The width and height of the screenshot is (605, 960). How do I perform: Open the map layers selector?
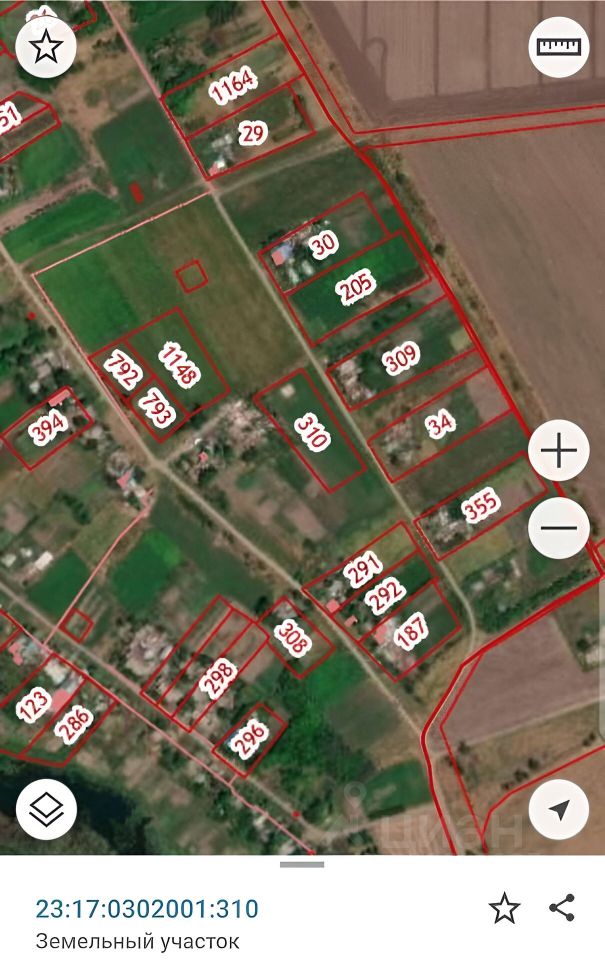tap(46, 809)
